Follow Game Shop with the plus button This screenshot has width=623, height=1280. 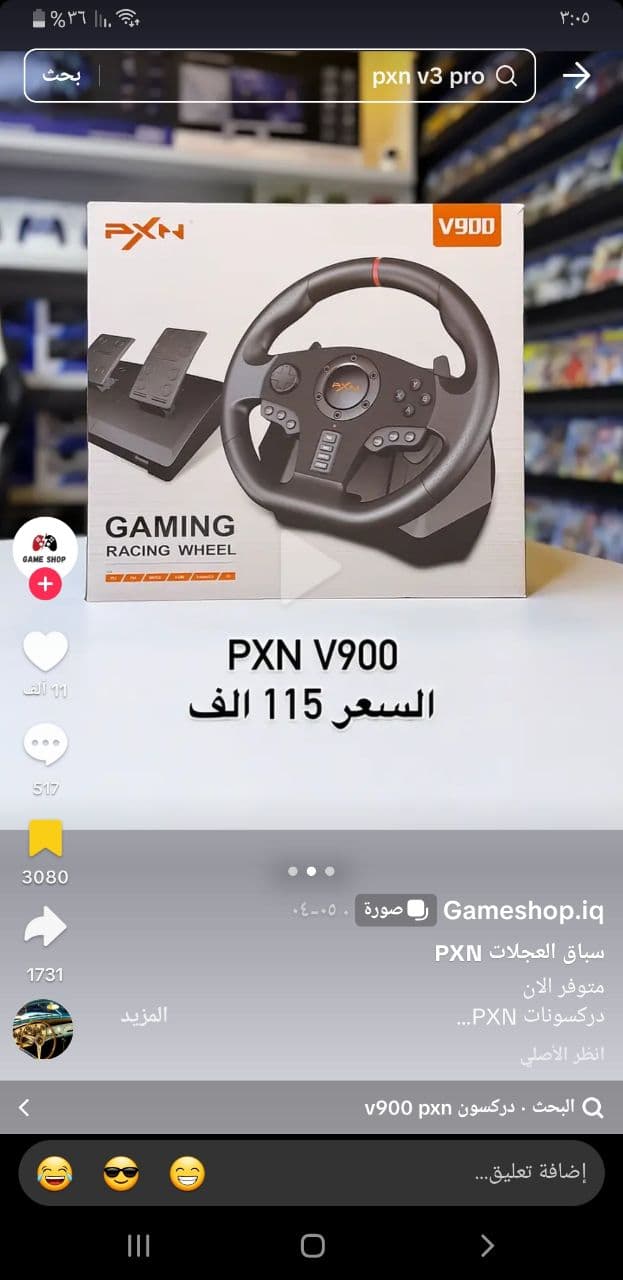44,585
